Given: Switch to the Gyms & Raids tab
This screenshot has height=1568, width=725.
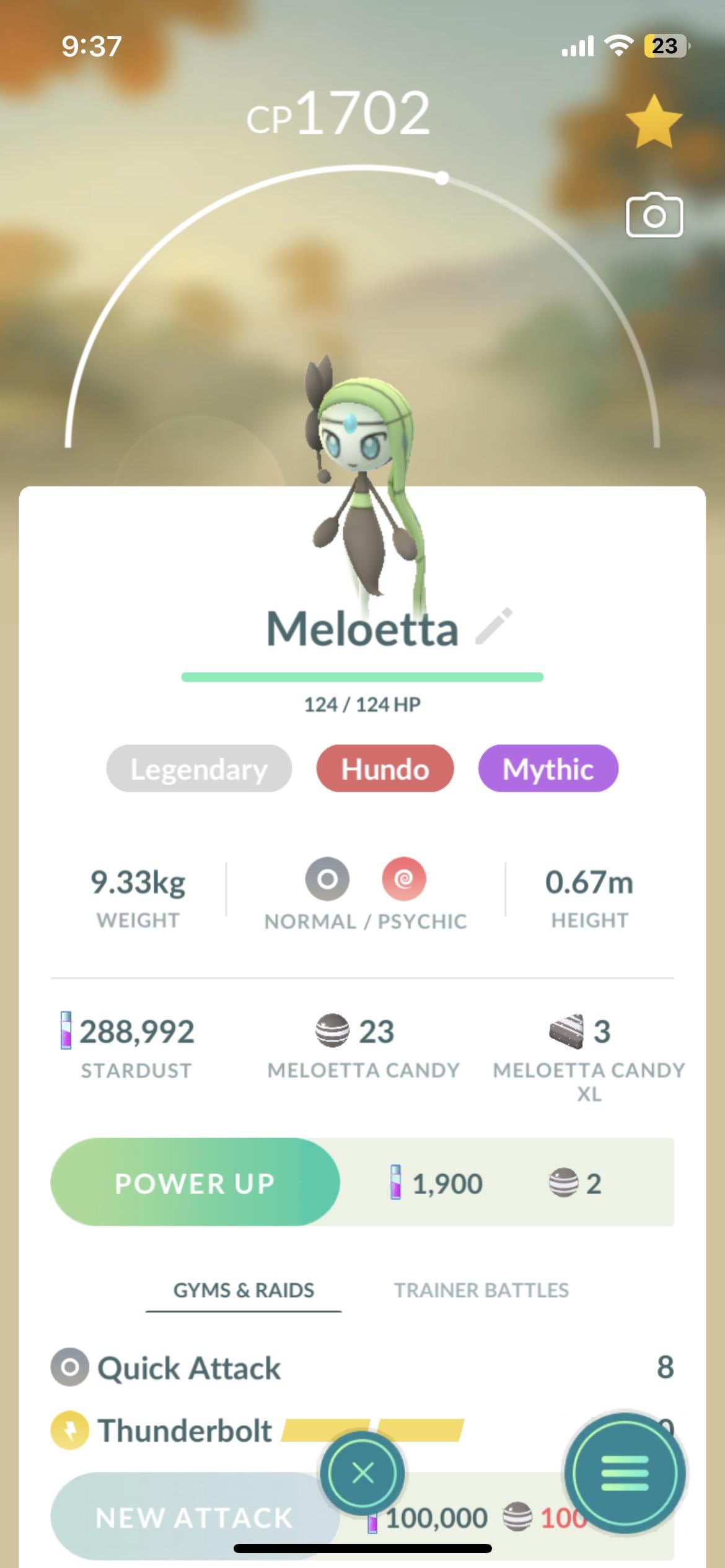Looking at the screenshot, I should tap(244, 1291).
